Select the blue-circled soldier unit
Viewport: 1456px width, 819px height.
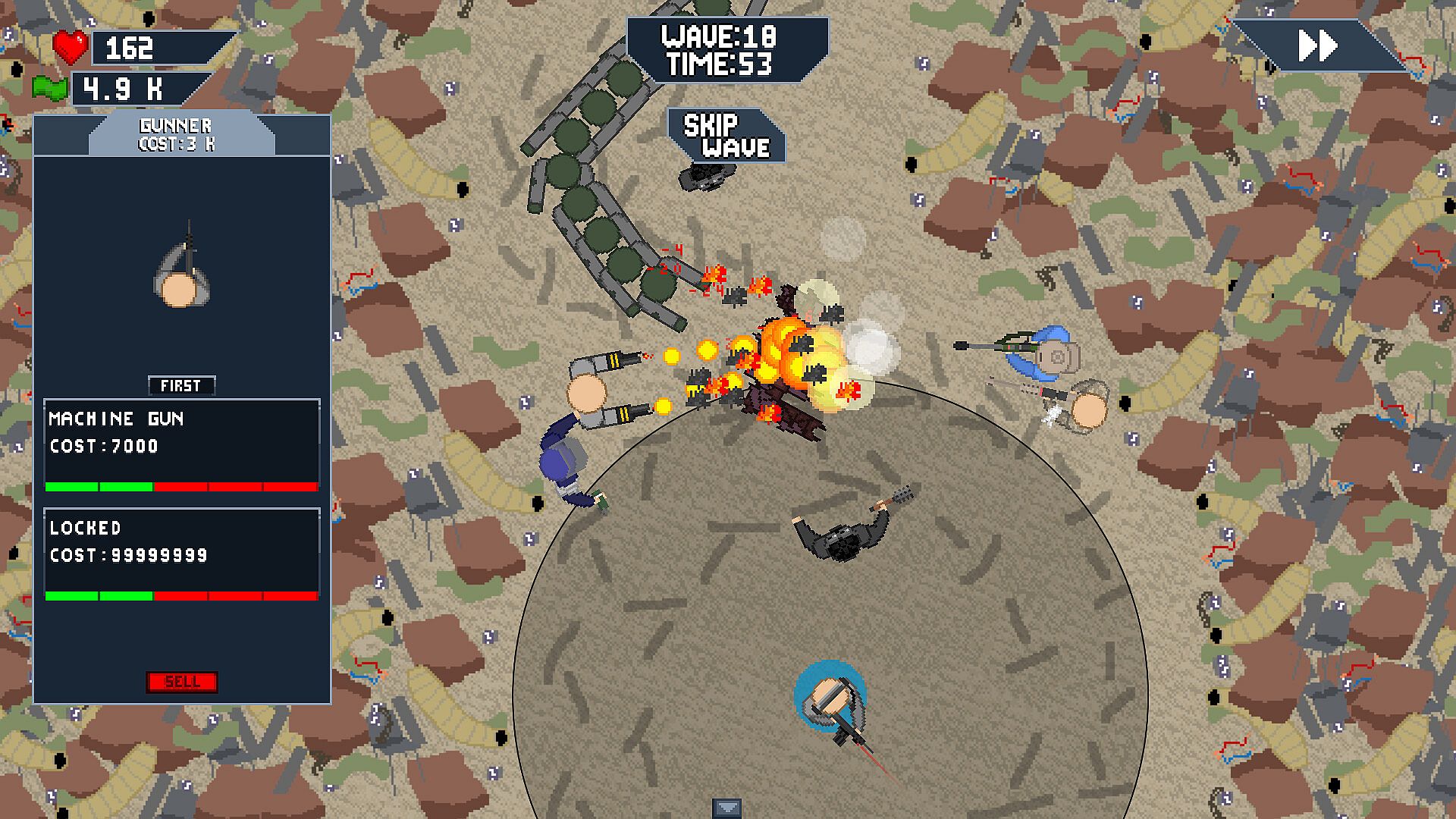[830, 698]
